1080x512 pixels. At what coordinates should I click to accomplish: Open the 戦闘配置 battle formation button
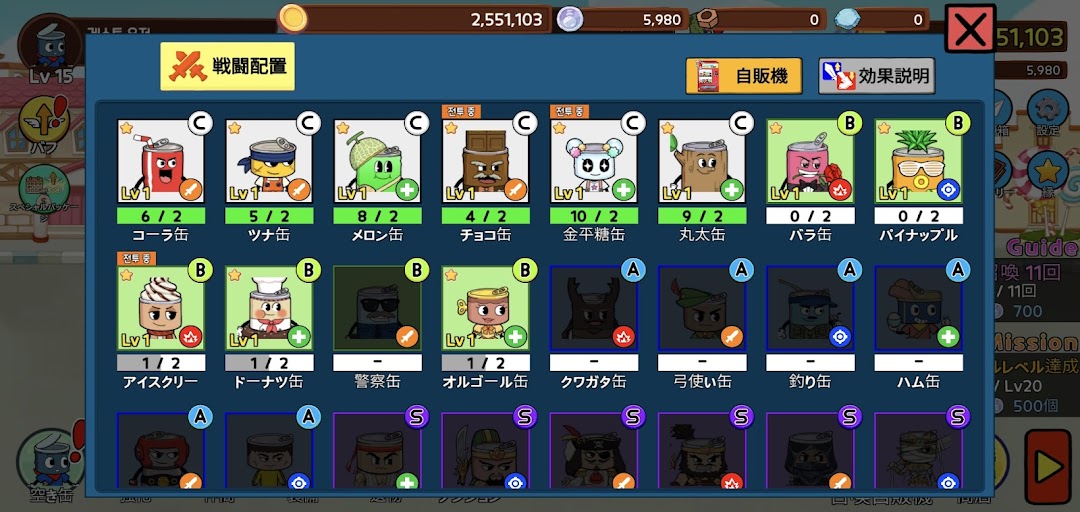(x=228, y=67)
